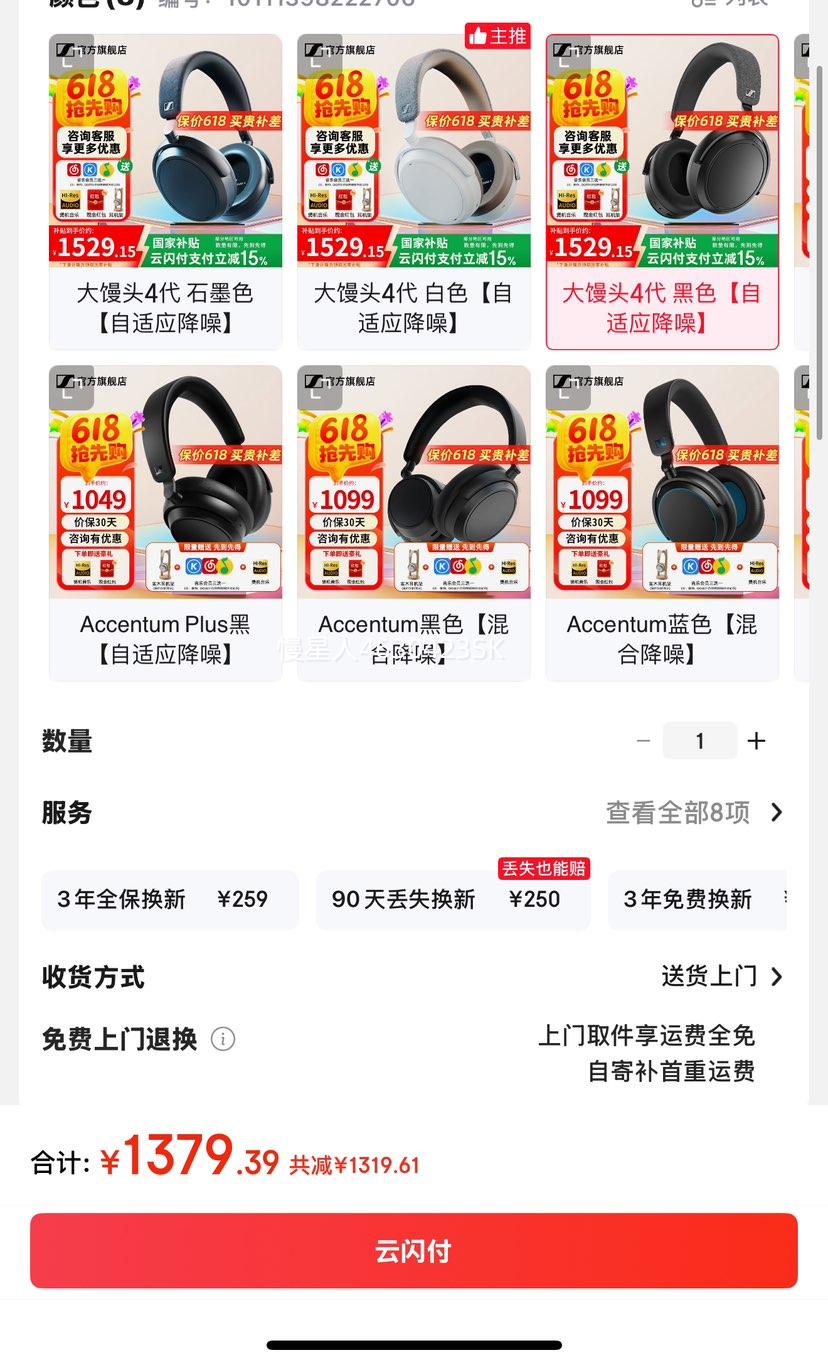Select Accentum黑色 混合降噪 variant
Screen dimensions: 828x1365
pyautogui.click(x=414, y=523)
